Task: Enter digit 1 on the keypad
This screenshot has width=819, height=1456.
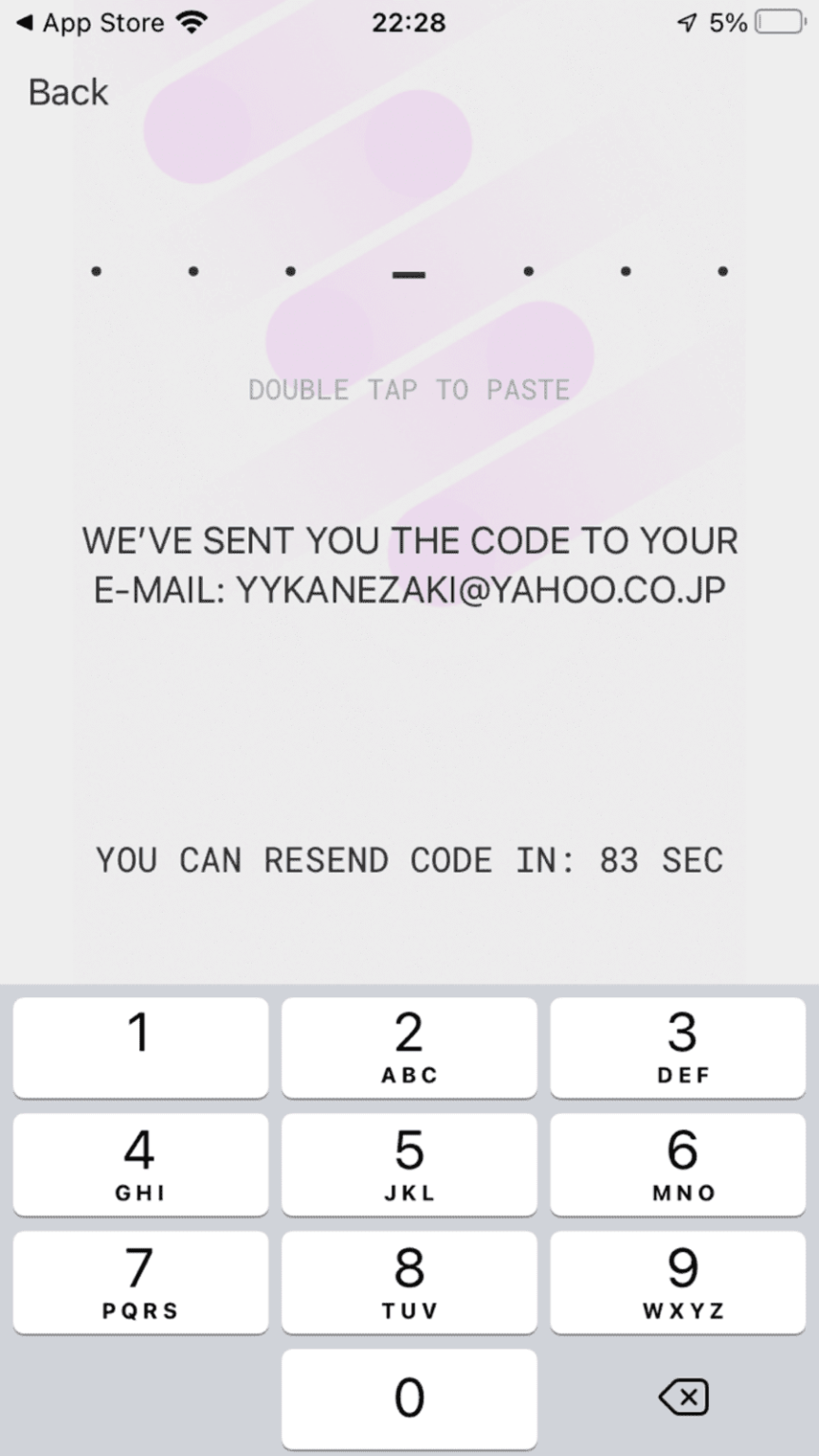Action: (x=140, y=1047)
